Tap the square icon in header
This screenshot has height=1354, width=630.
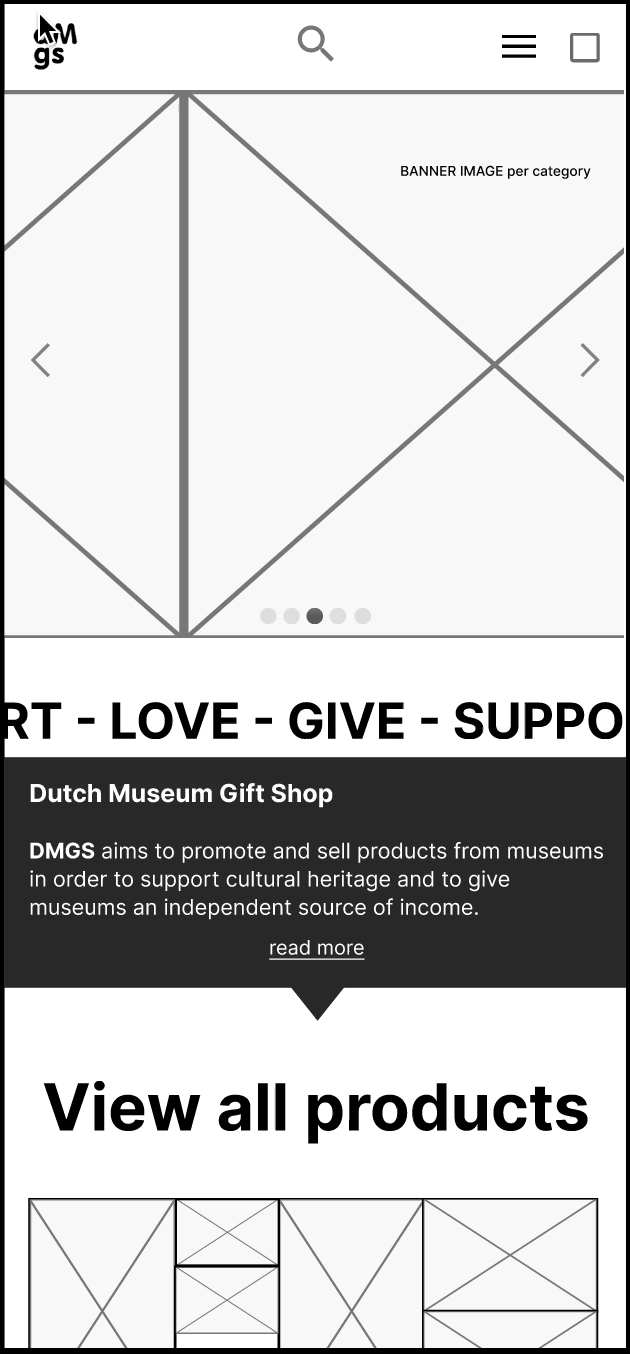click(x=584, y=47)
